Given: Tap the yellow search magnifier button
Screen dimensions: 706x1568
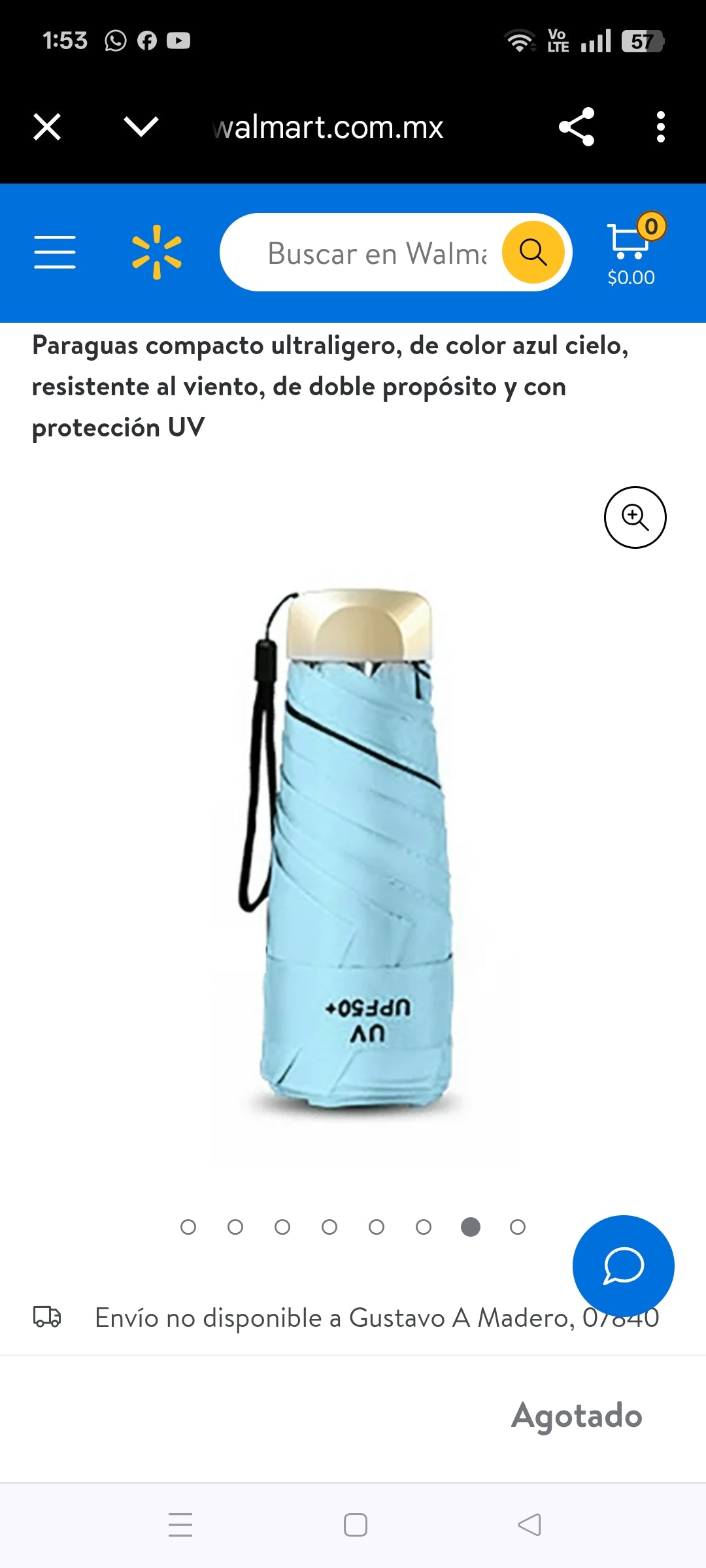Looking at the screenshot, I should click(533, 252).
